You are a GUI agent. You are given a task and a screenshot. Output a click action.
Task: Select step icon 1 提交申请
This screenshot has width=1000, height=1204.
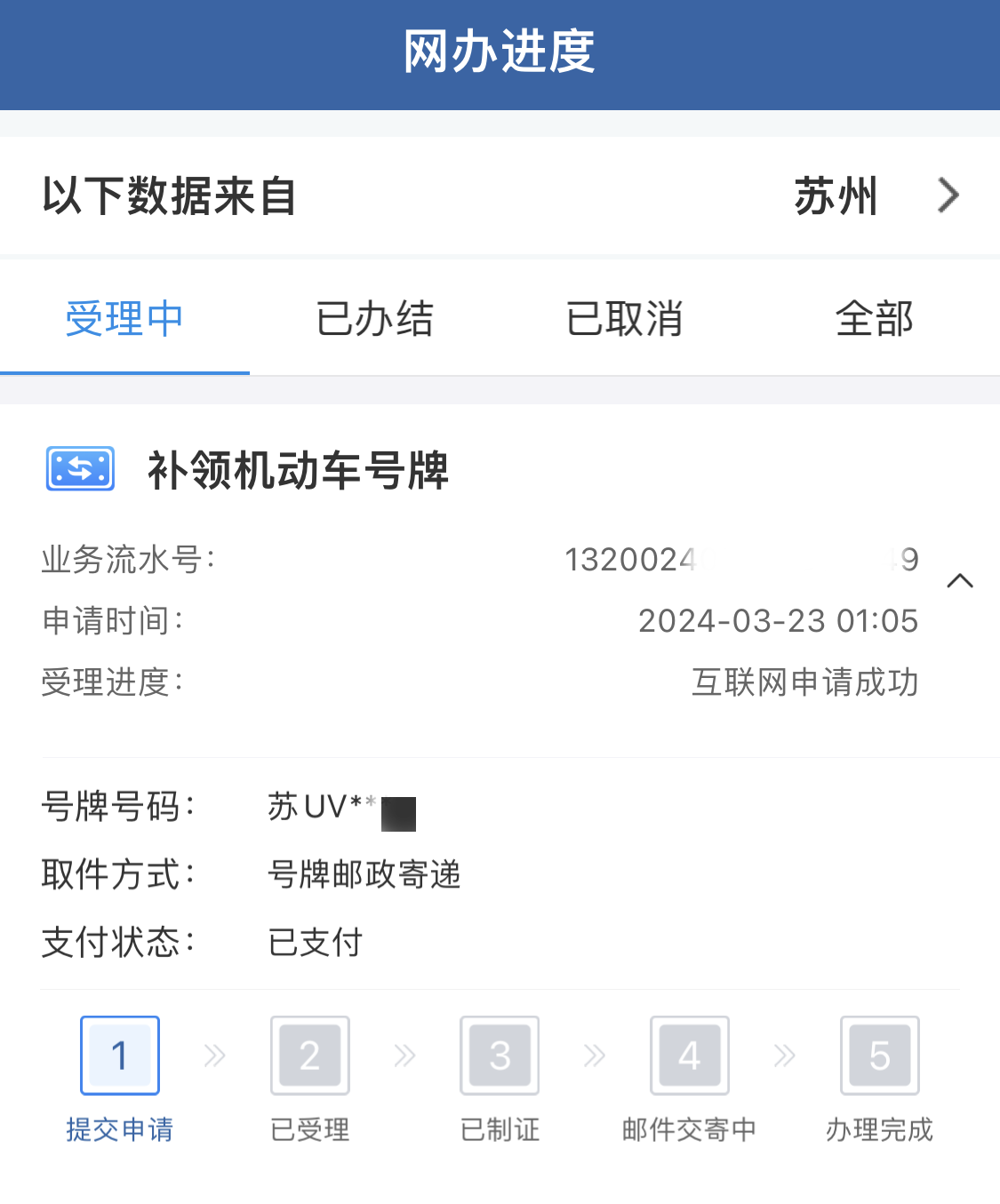pos(119,1056)
